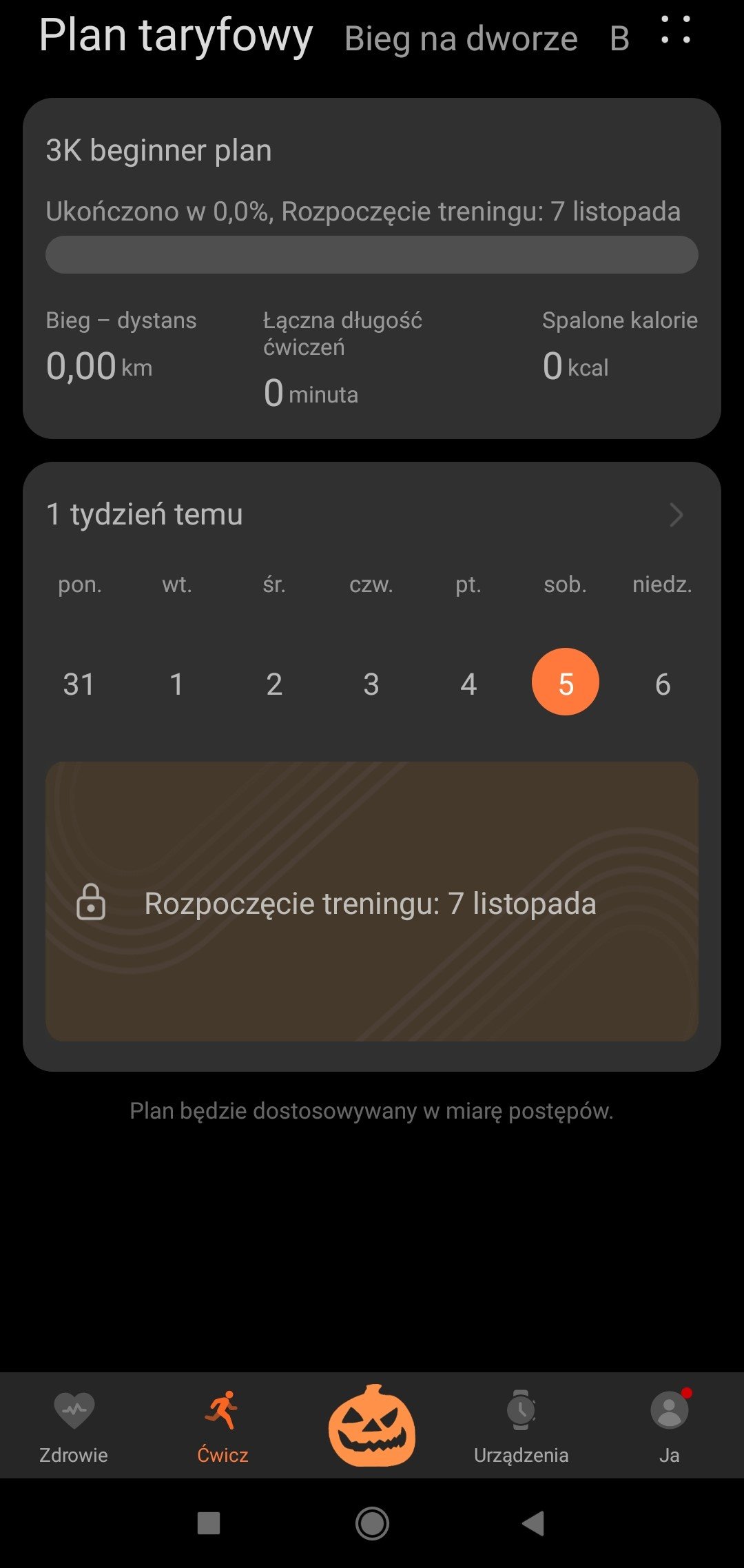Select Monday 31 in the week calendar

pos(79,684)
